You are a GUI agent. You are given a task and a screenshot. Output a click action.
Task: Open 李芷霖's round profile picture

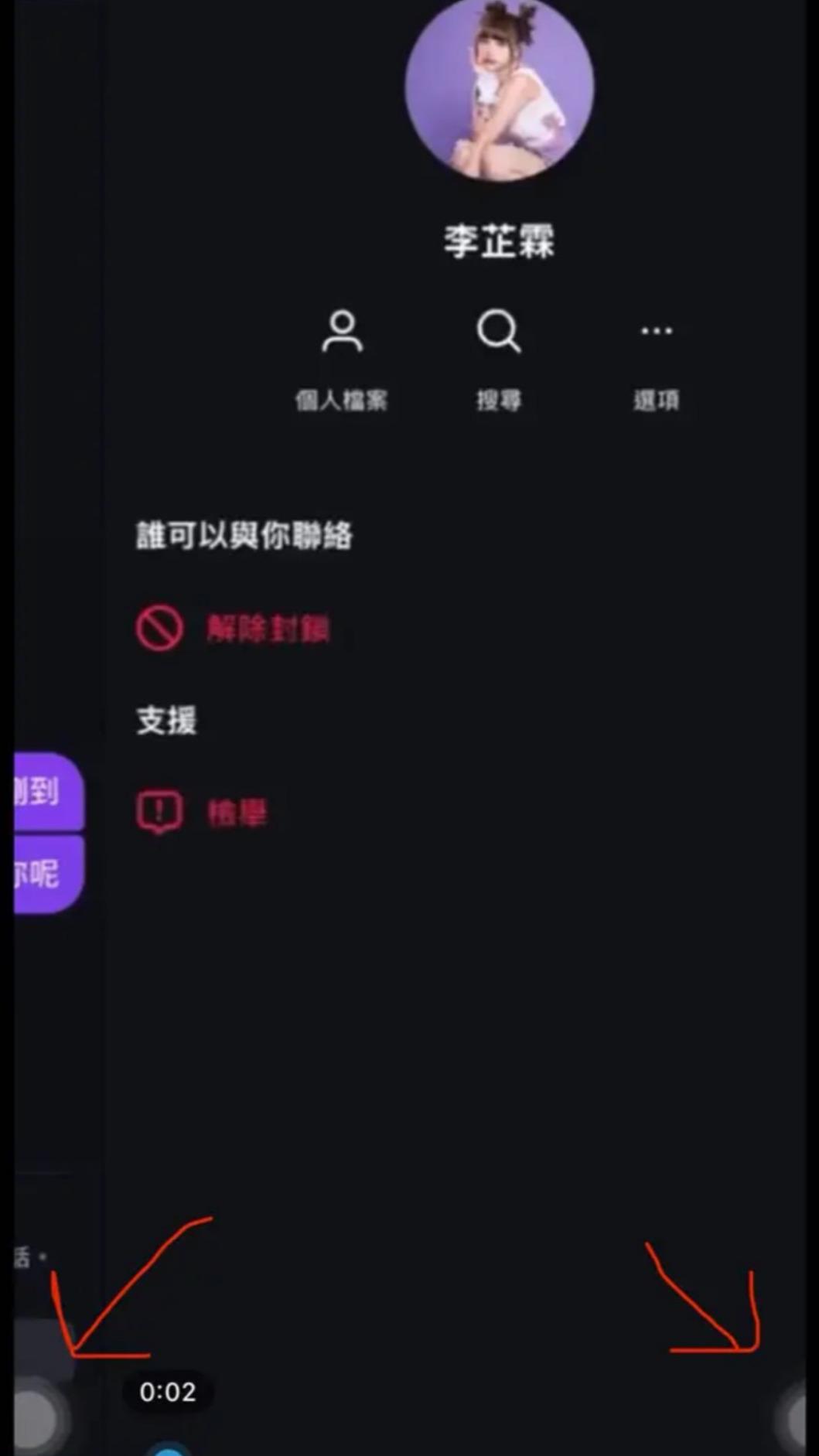point(497,91)
